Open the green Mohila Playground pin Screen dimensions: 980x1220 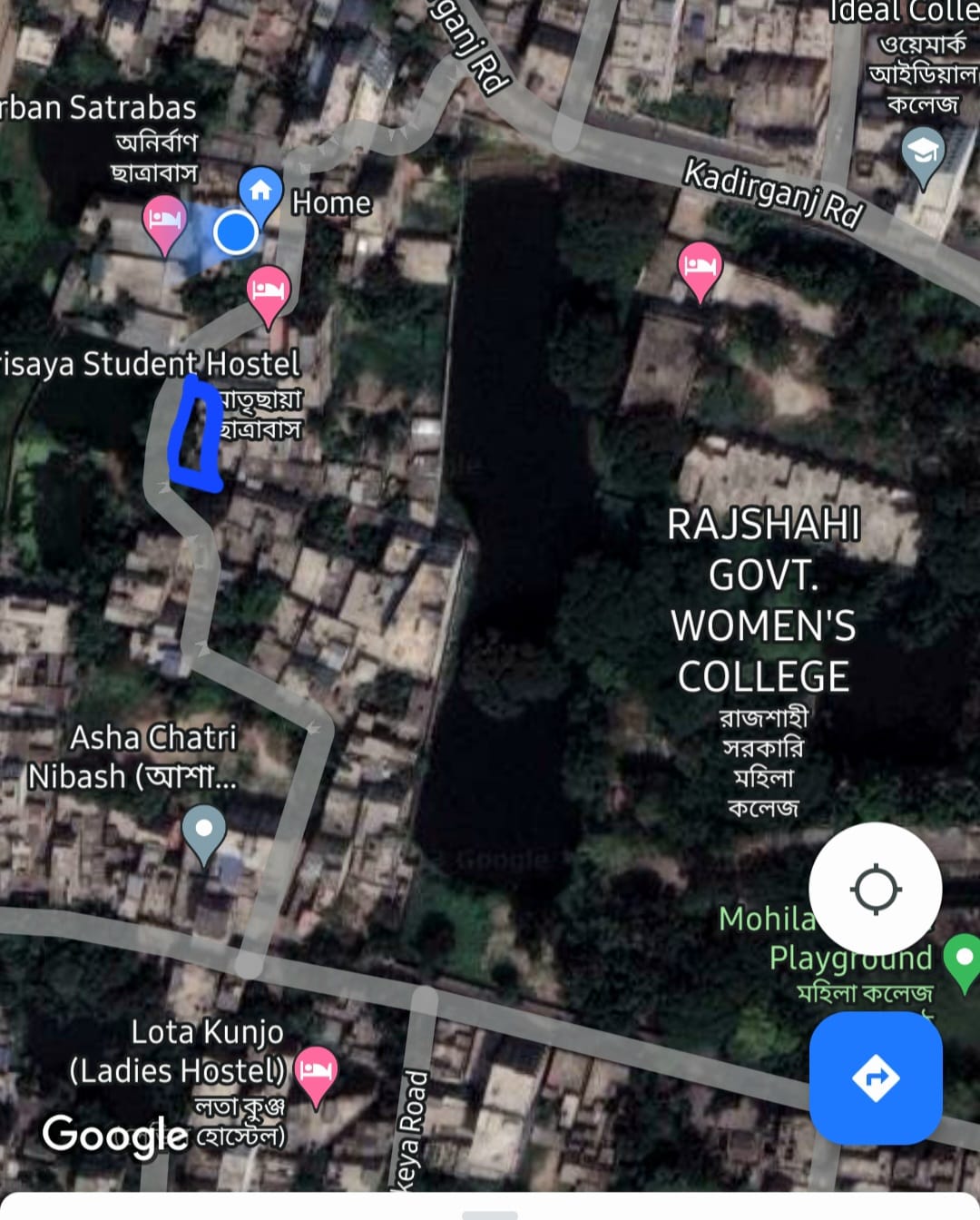pos(963,959)
